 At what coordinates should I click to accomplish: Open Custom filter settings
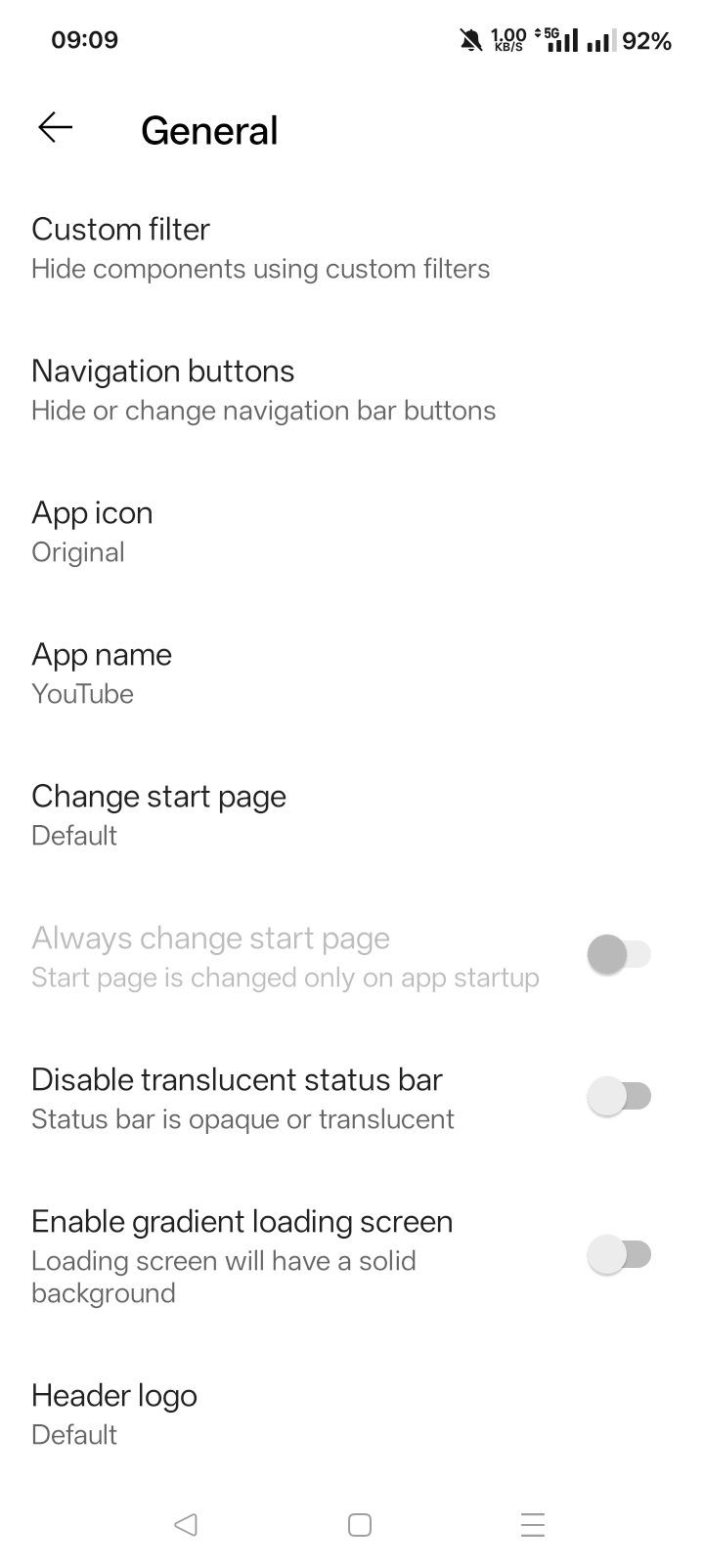260,247
